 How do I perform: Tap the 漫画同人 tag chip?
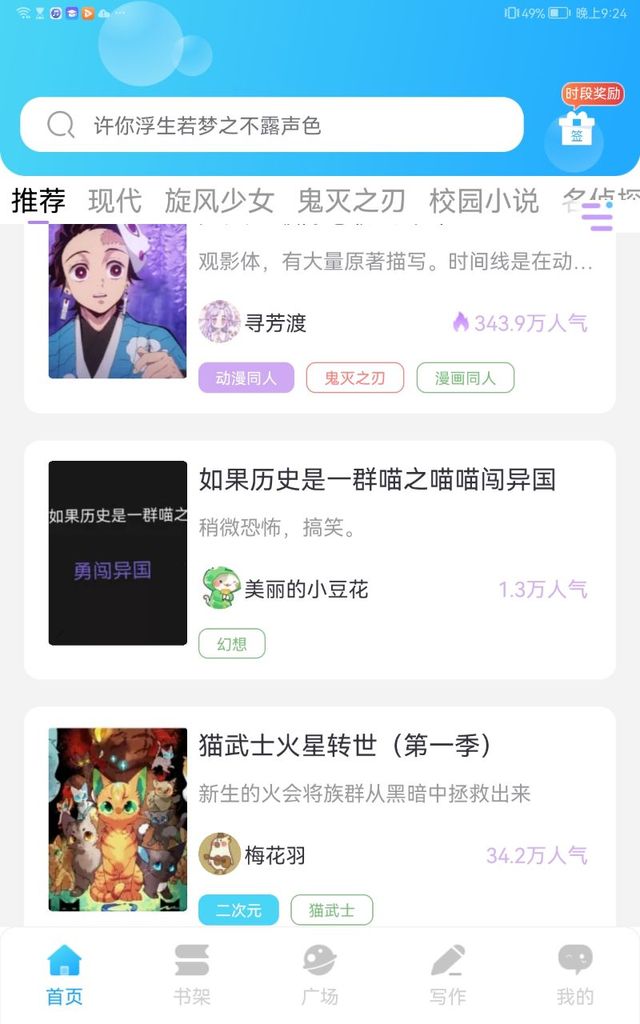point(466,377)
